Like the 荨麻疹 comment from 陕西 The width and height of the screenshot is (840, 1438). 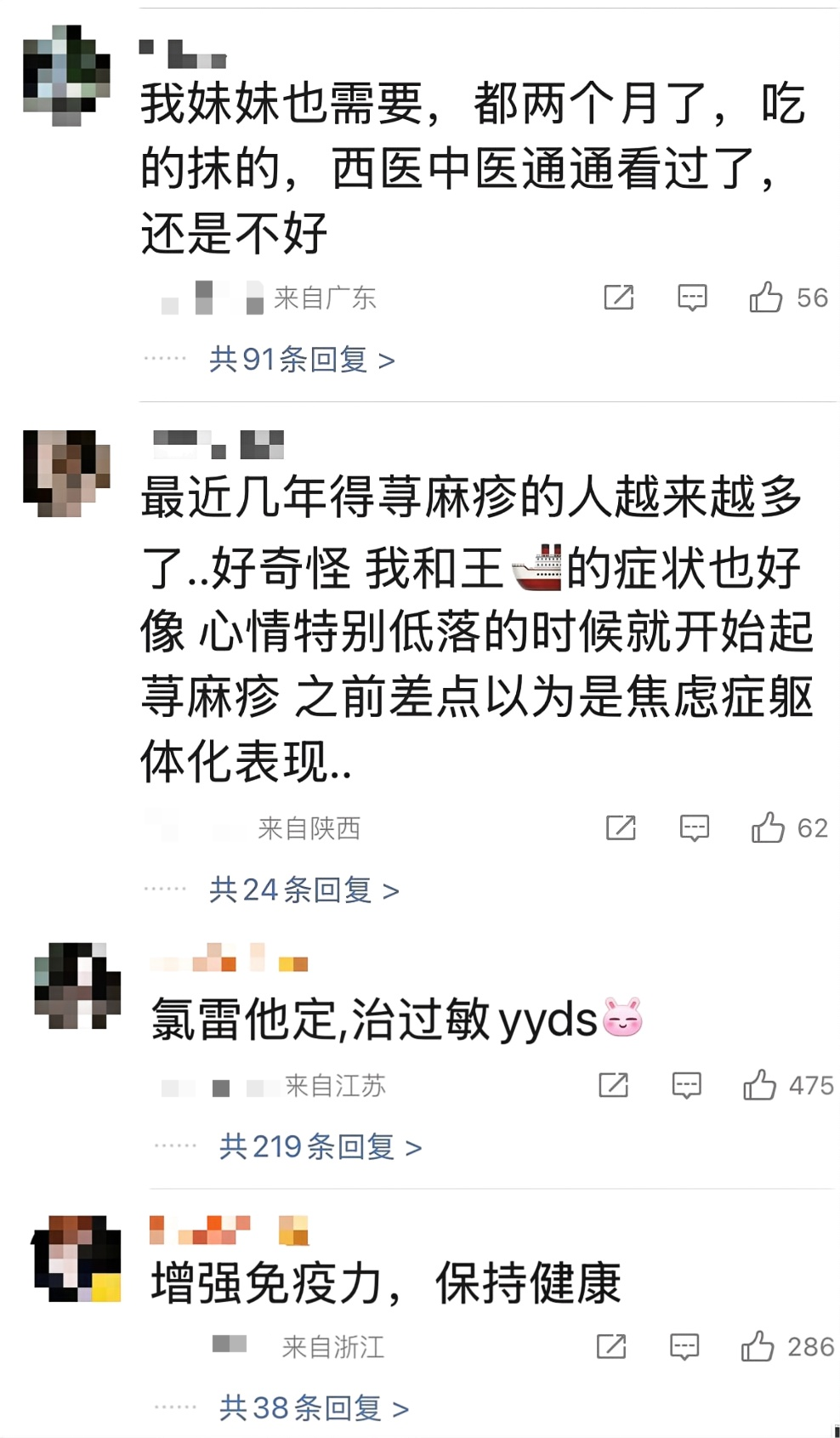(x=768, y=827)
